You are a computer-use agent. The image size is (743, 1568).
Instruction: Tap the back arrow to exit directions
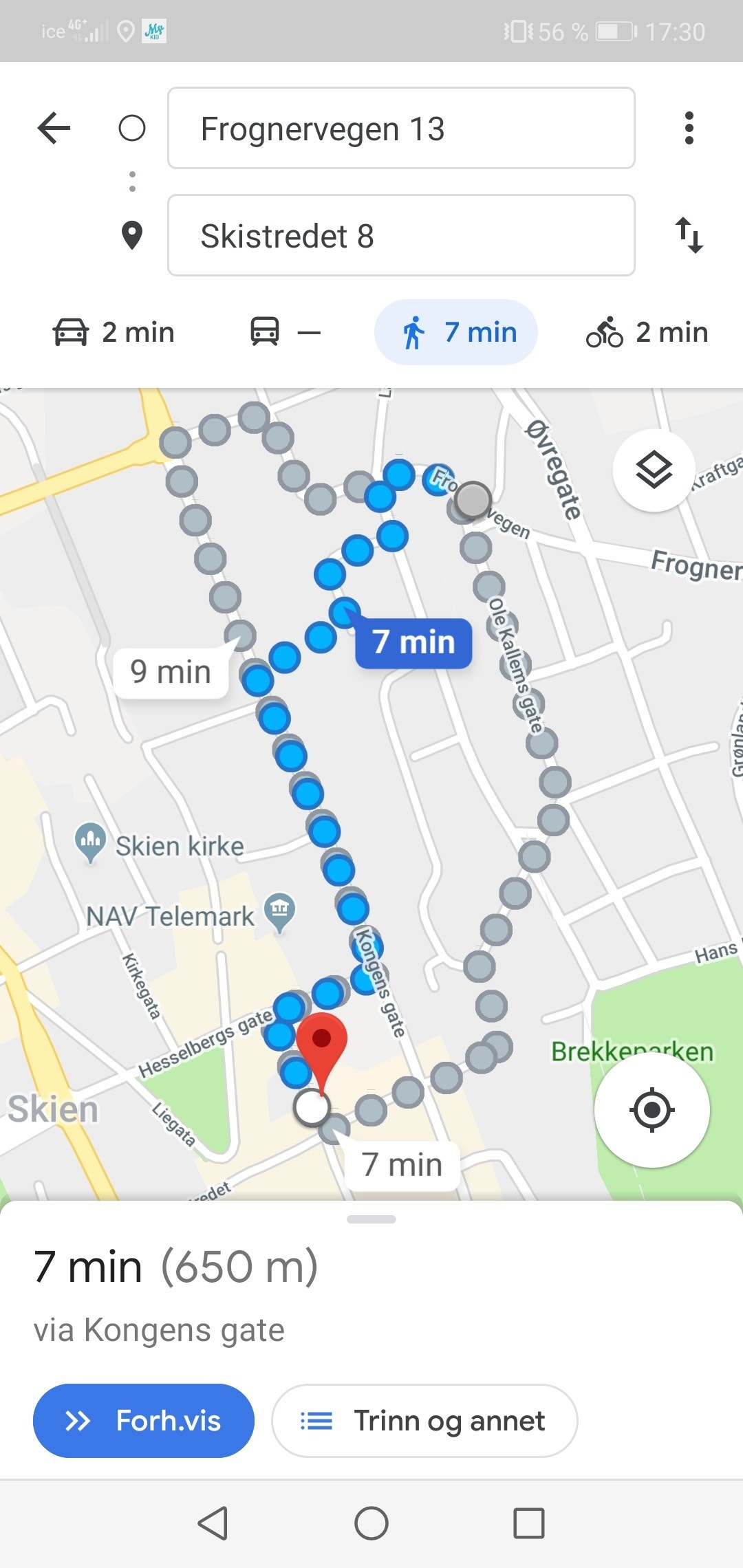[54, 129]
